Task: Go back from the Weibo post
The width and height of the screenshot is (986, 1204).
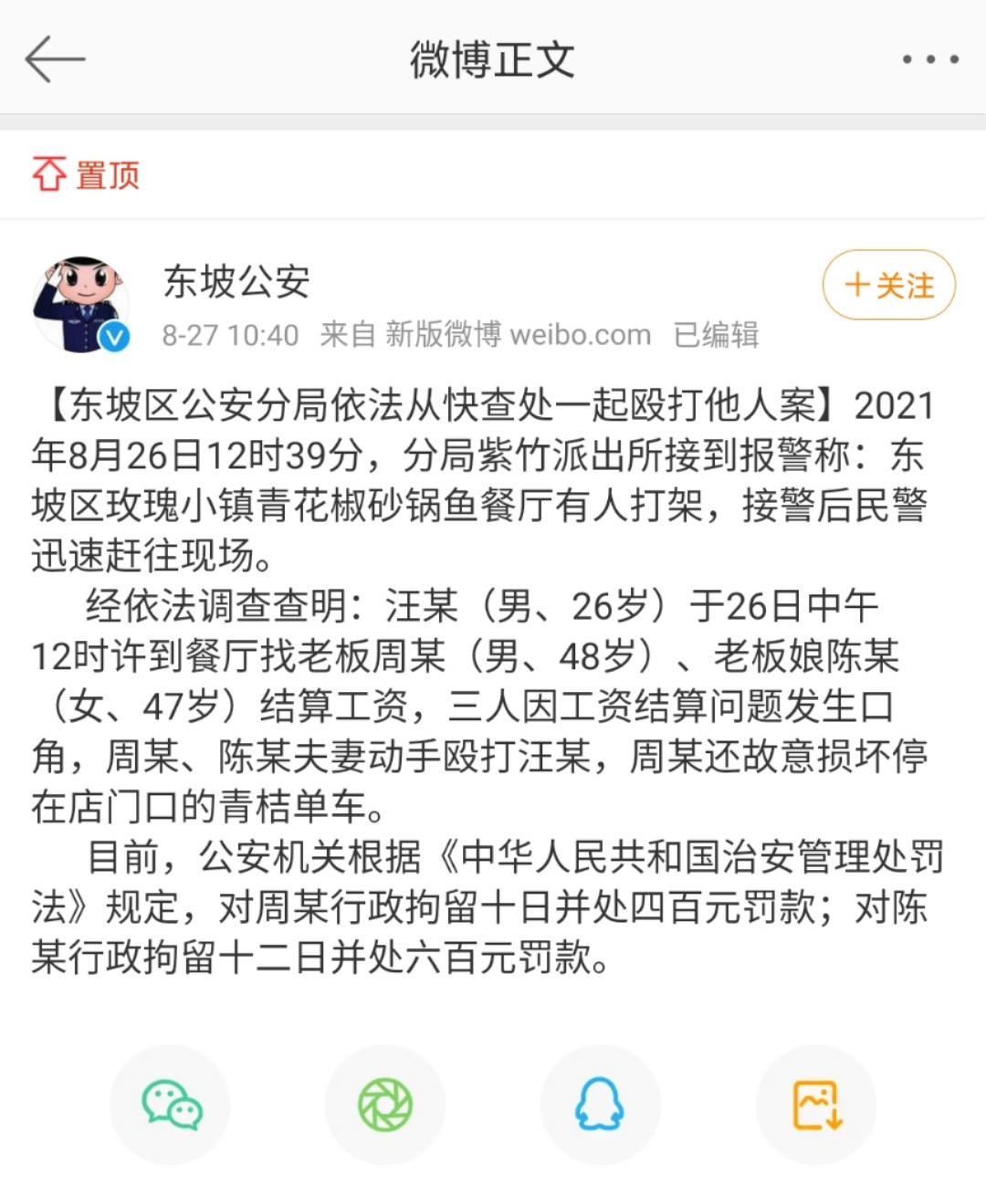Action: coord(55,60)
